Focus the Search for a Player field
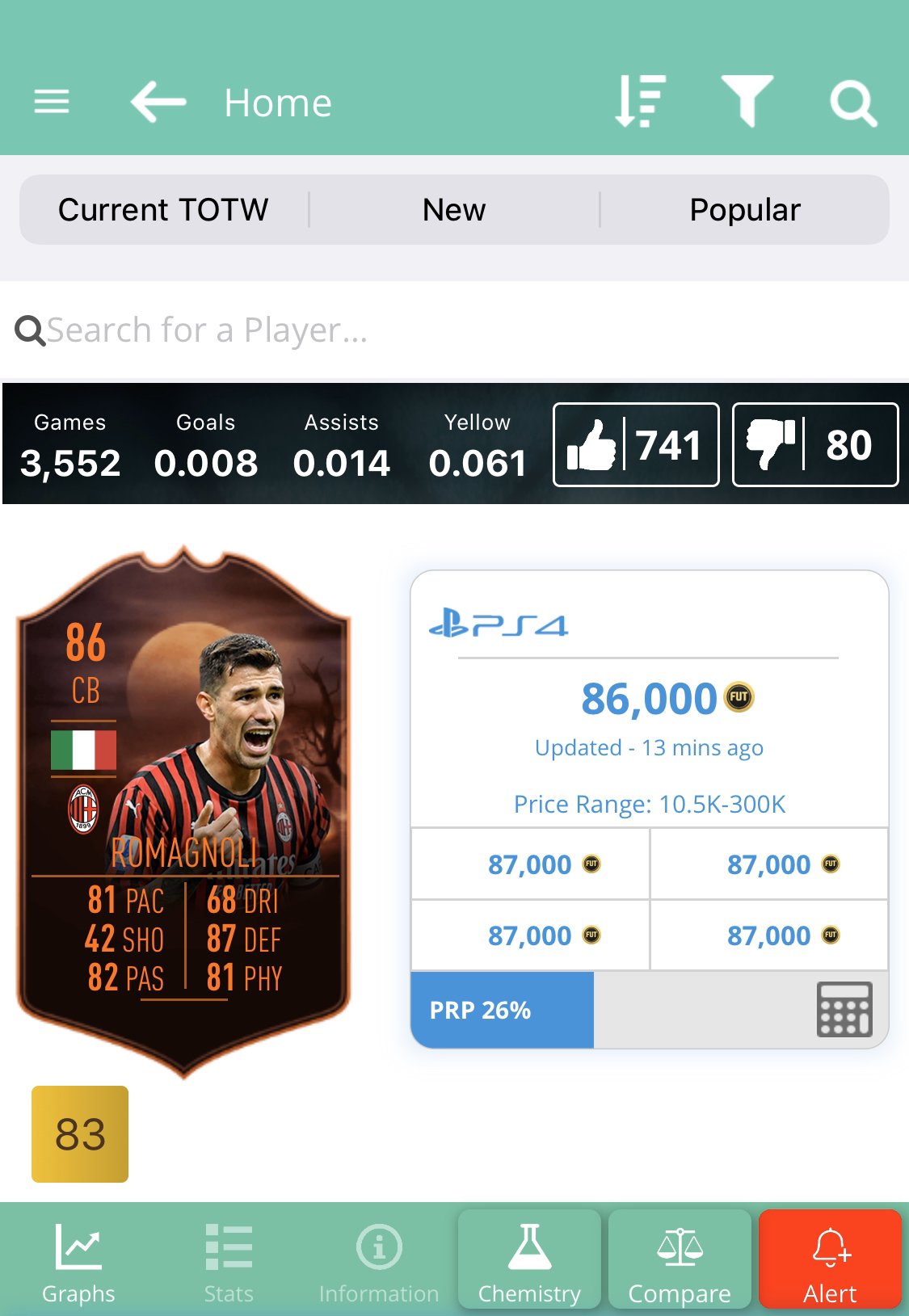Screen dimensions: 909x1316 452,330
